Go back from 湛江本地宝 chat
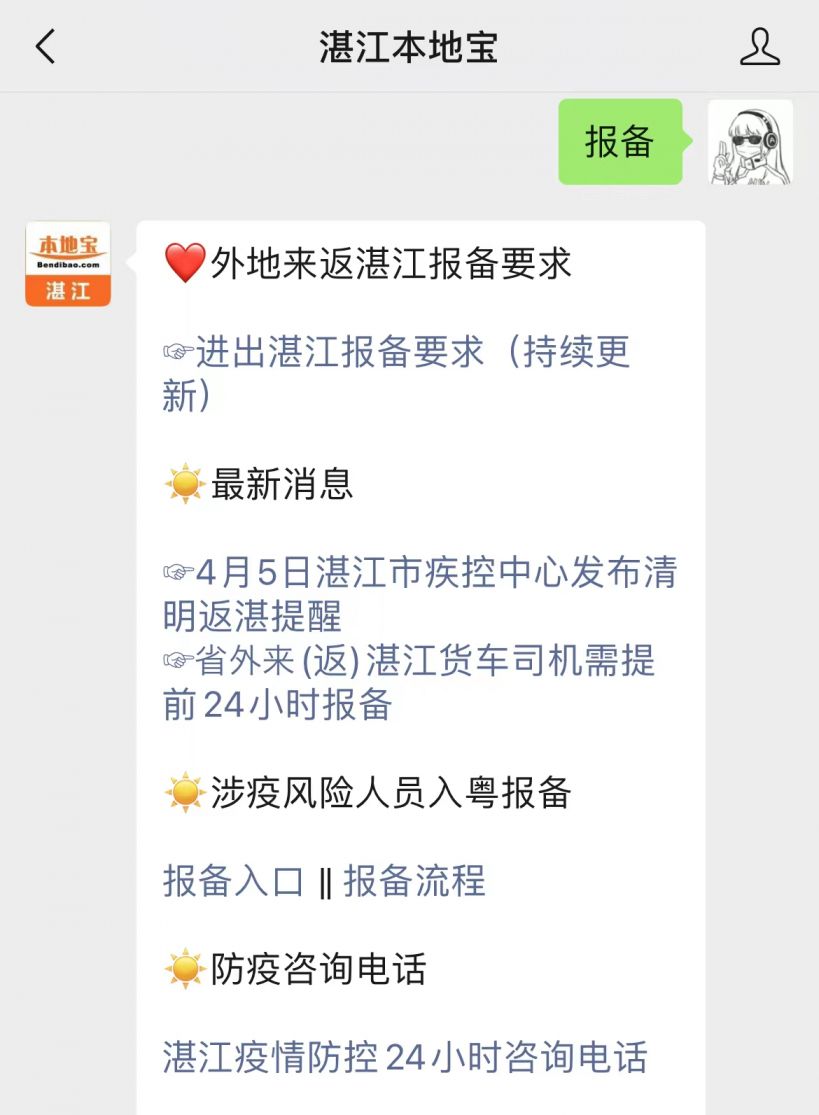The image size is (819, 1115). (x=45, y=47)
